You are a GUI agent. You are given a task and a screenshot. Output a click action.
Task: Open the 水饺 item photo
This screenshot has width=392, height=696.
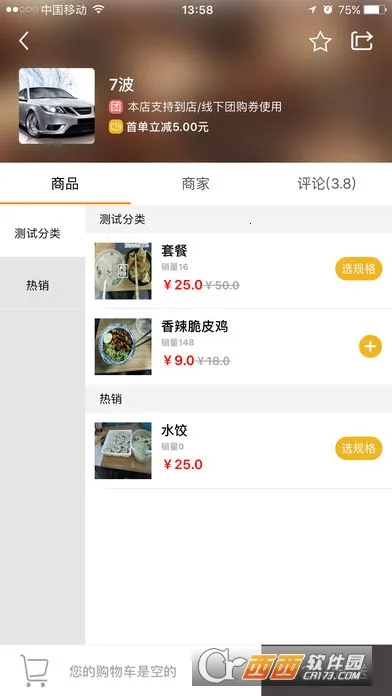[123, 451]
